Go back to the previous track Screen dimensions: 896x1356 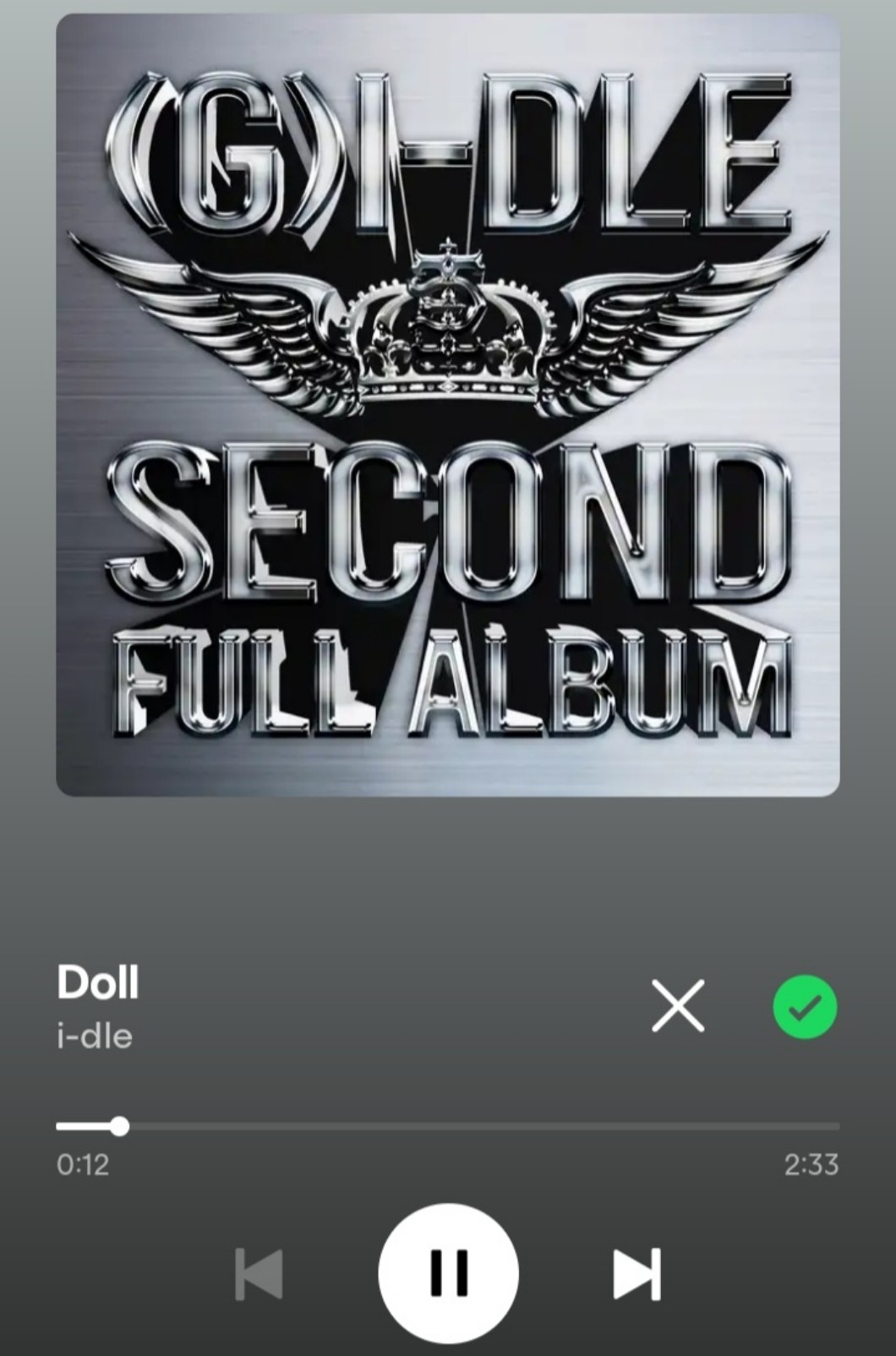click(259, 1273)
